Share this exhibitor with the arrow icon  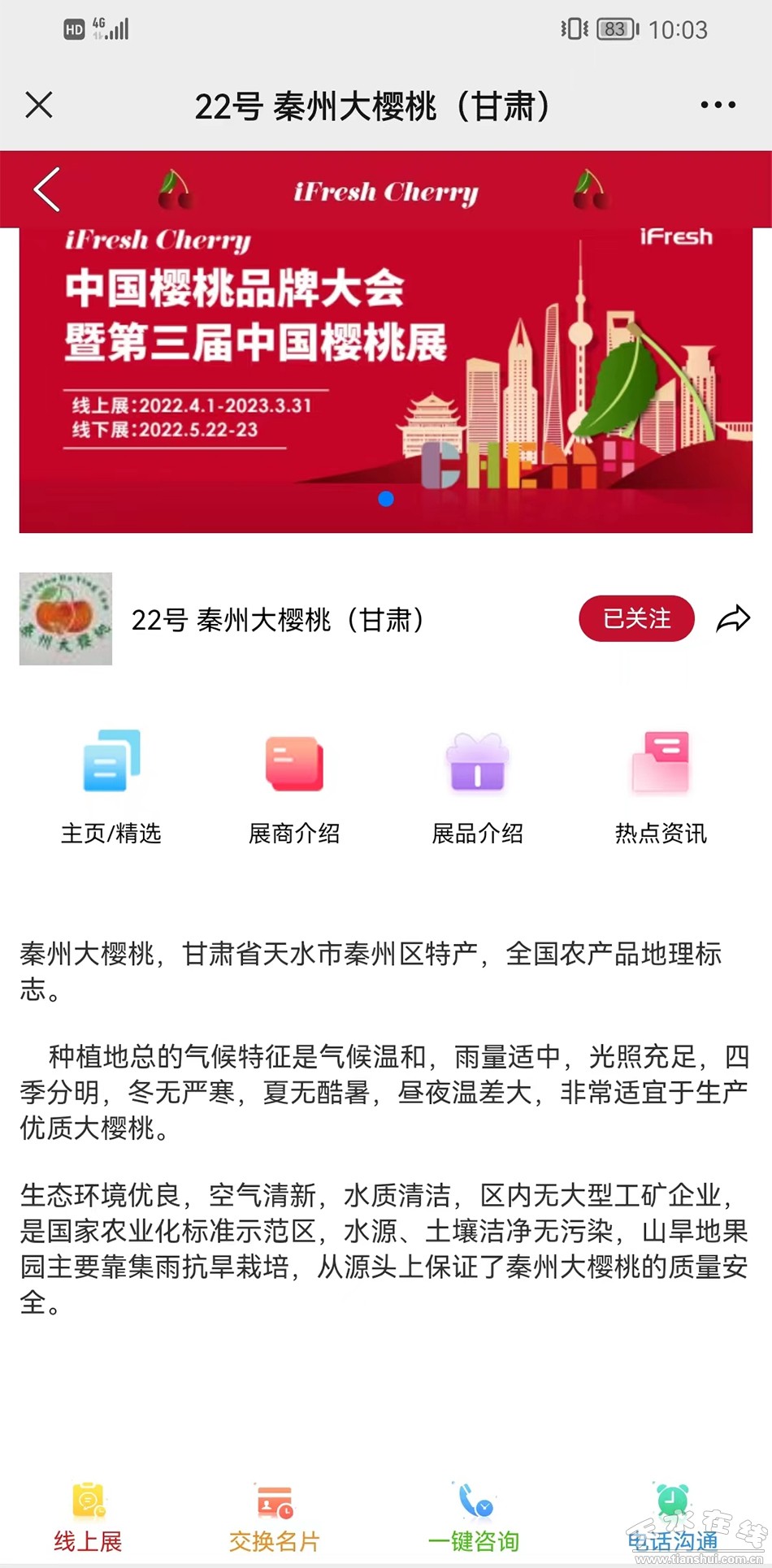coord(733,619)
